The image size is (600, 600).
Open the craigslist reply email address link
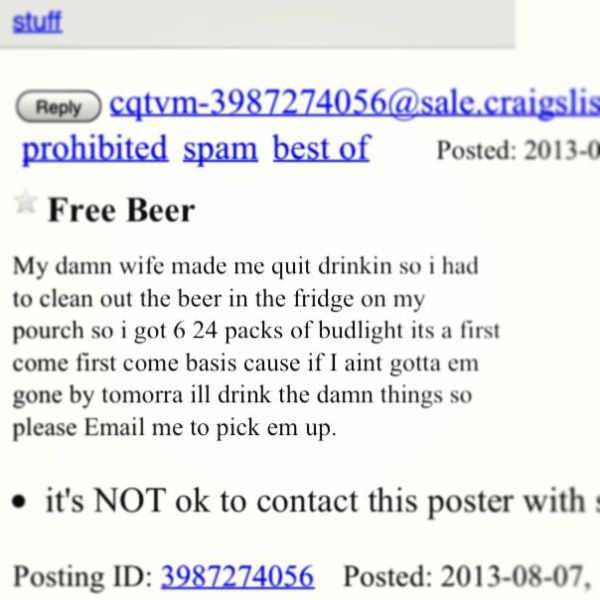pos(350,104)
